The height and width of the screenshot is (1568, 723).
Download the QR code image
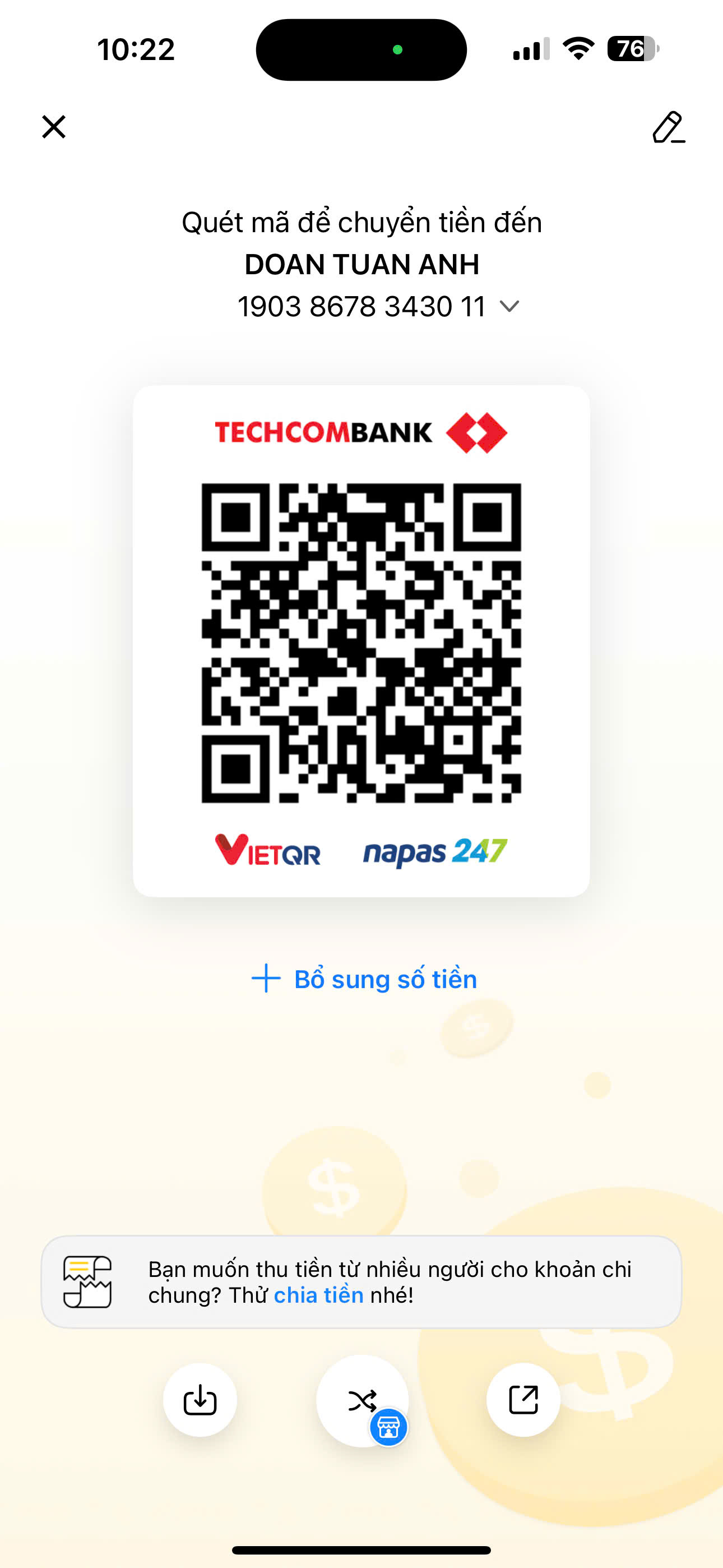pyautogui.click(x=200, y=1400)
